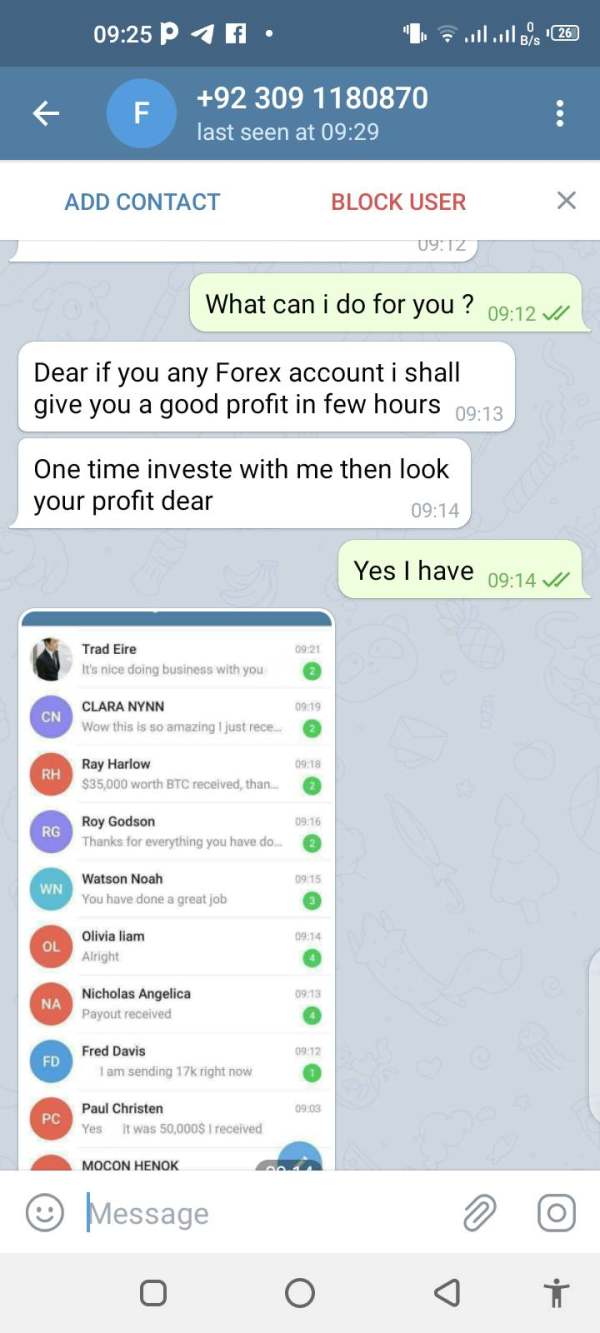This screenshot has height=1333, width=600.
Task: Open profile of +92 309 1180870
Action: point(312,113)
